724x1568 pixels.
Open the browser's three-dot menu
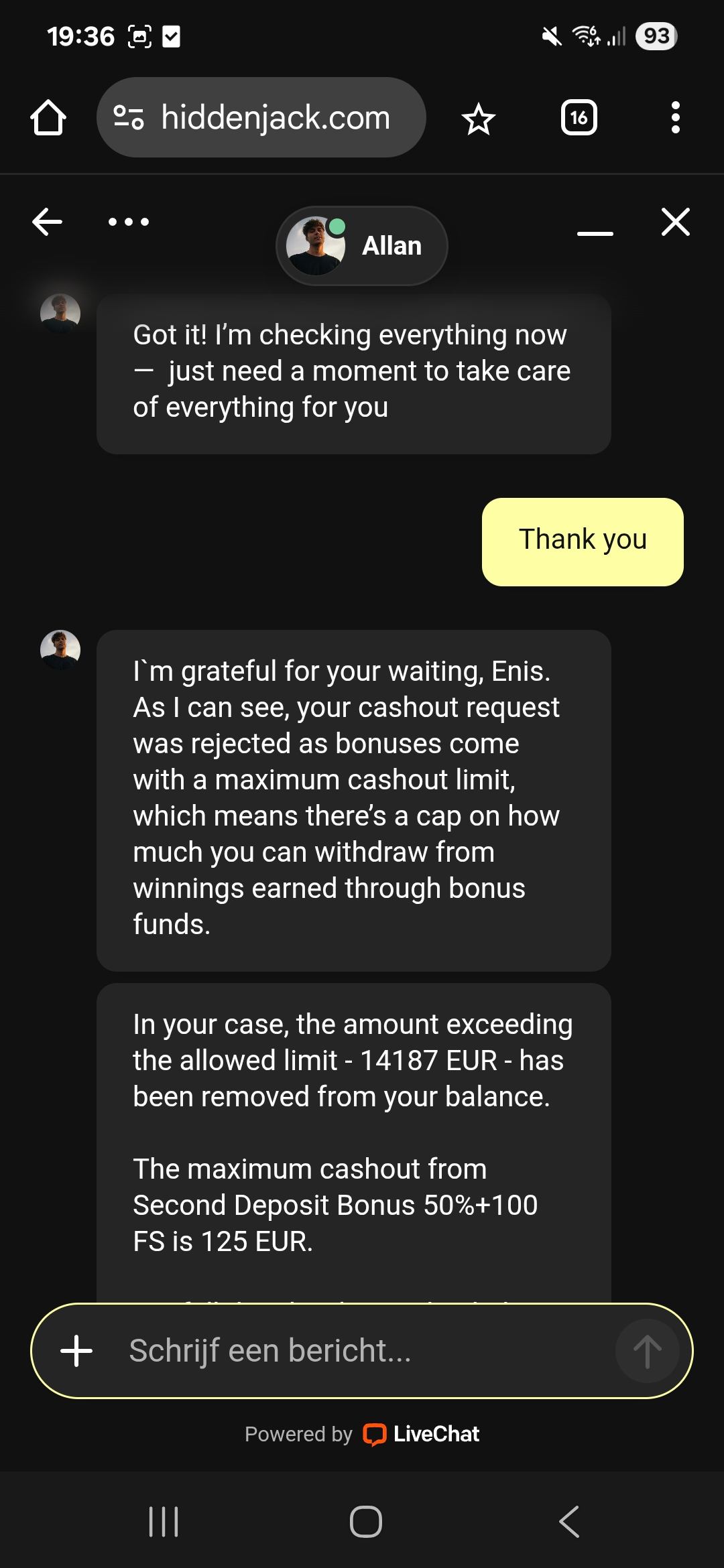pyautogui.click(x=675, y=118)
